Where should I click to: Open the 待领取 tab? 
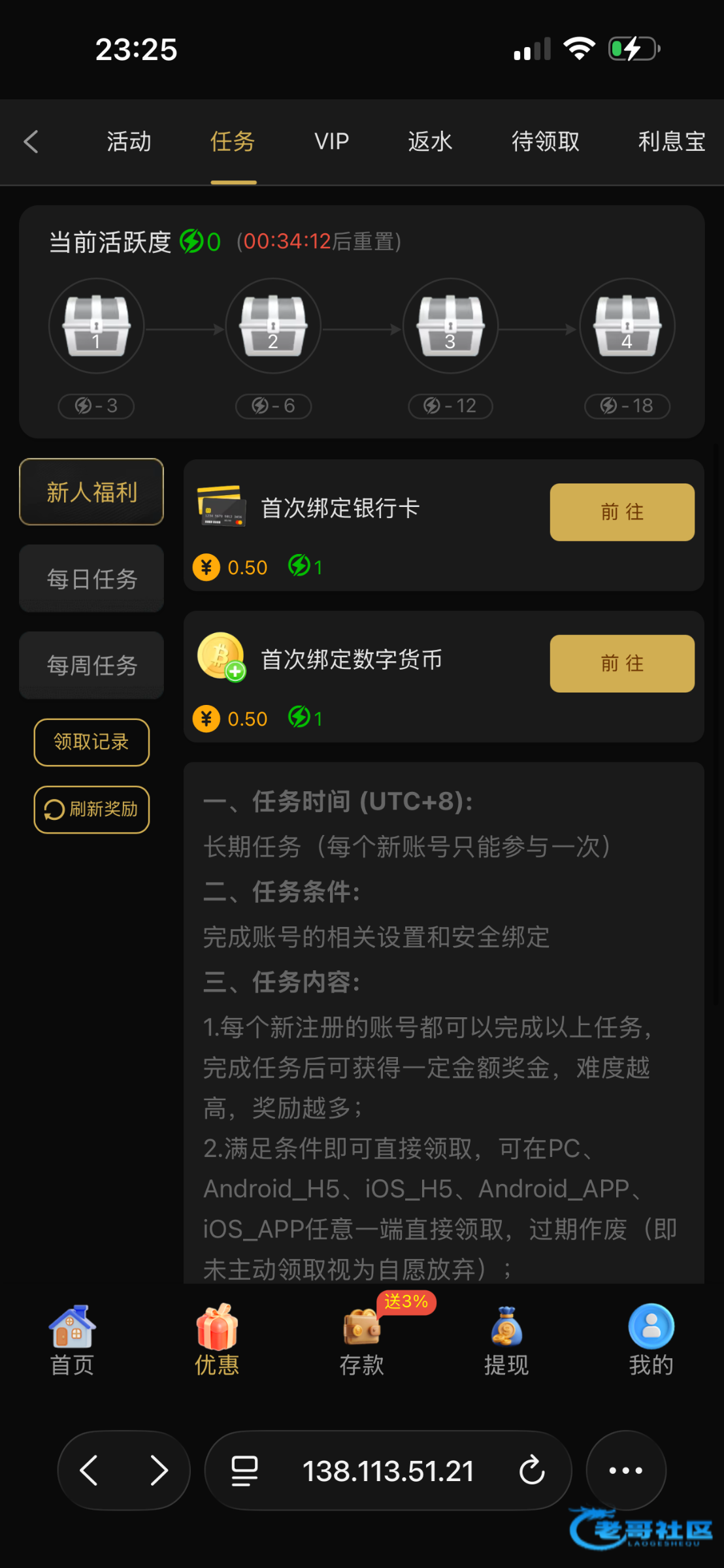[545, 141]
